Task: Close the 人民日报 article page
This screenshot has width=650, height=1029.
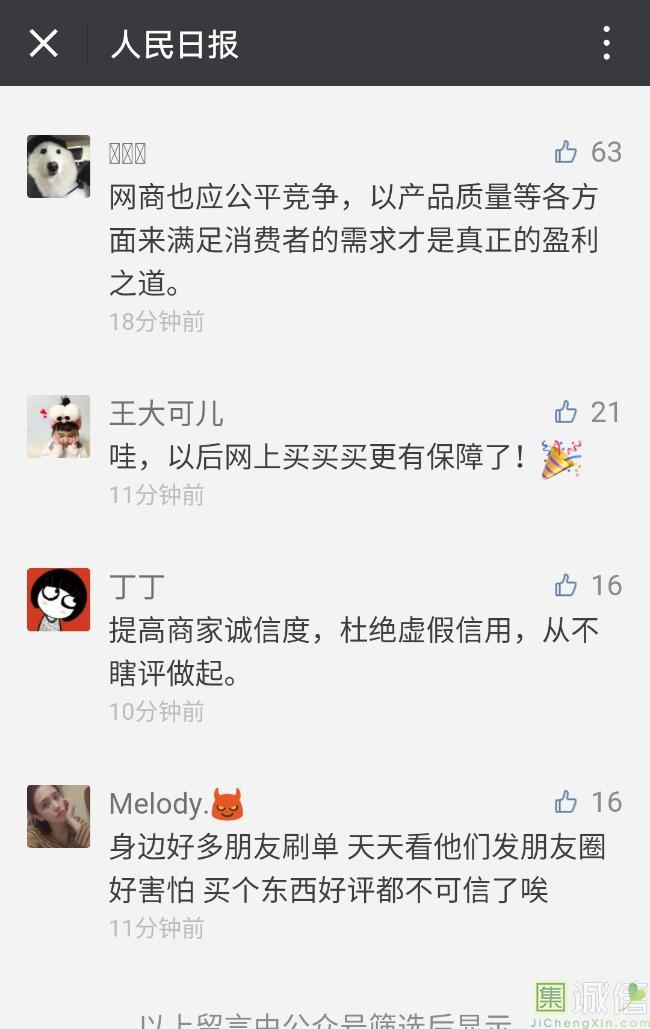Action: 44,43
